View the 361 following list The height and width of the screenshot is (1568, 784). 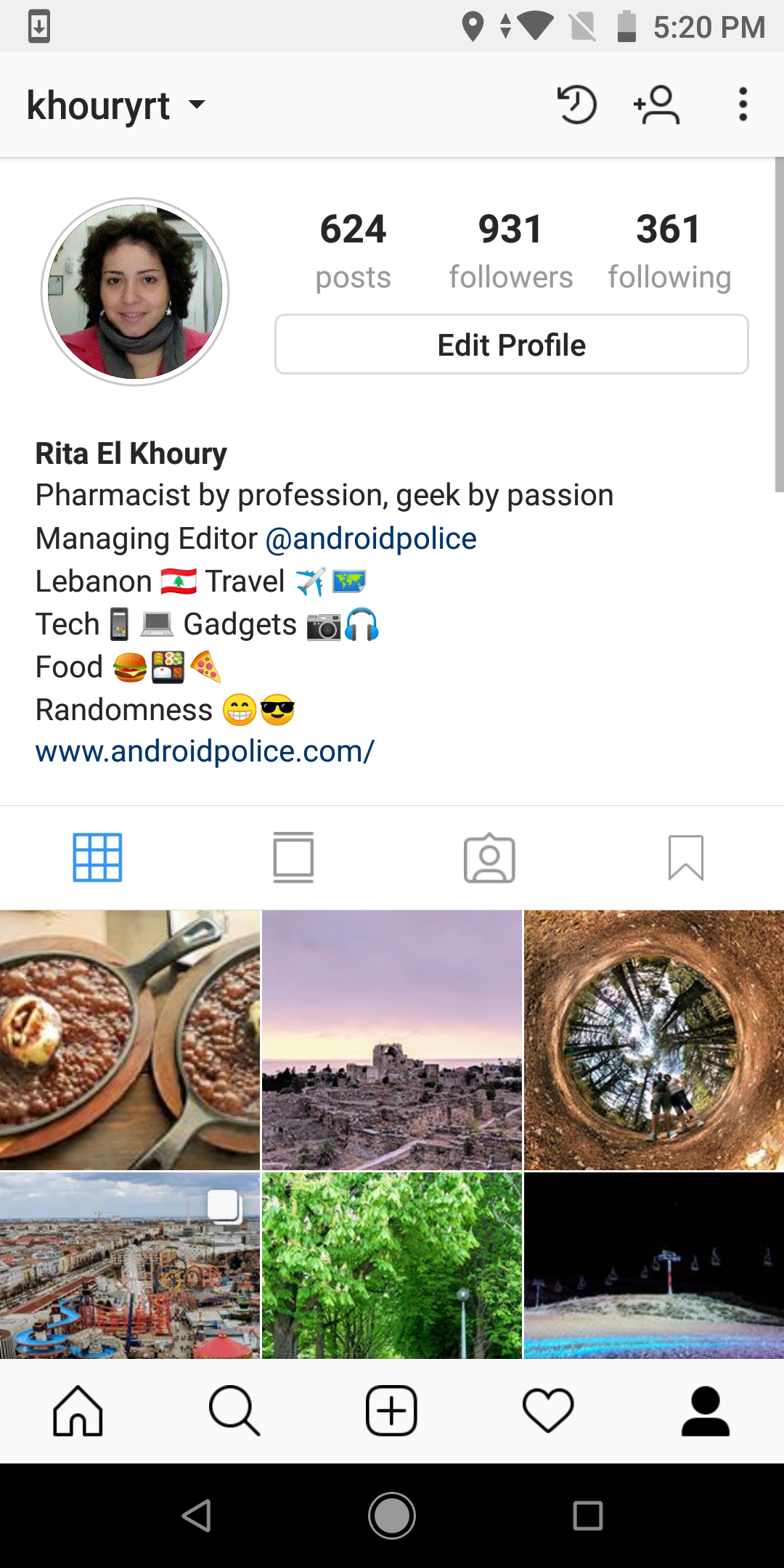[669, 250]
